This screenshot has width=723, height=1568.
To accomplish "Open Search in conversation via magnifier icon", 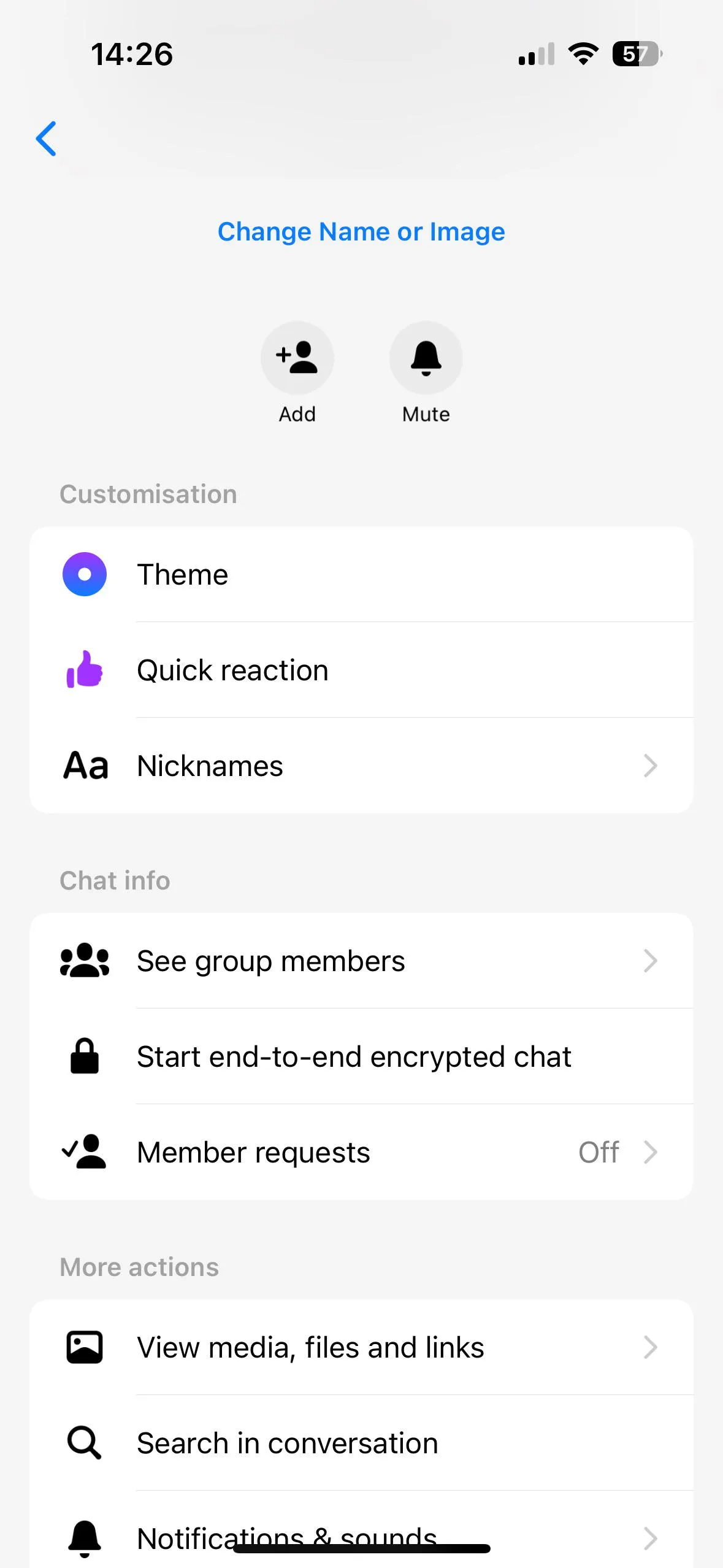I will [85, 1442].
